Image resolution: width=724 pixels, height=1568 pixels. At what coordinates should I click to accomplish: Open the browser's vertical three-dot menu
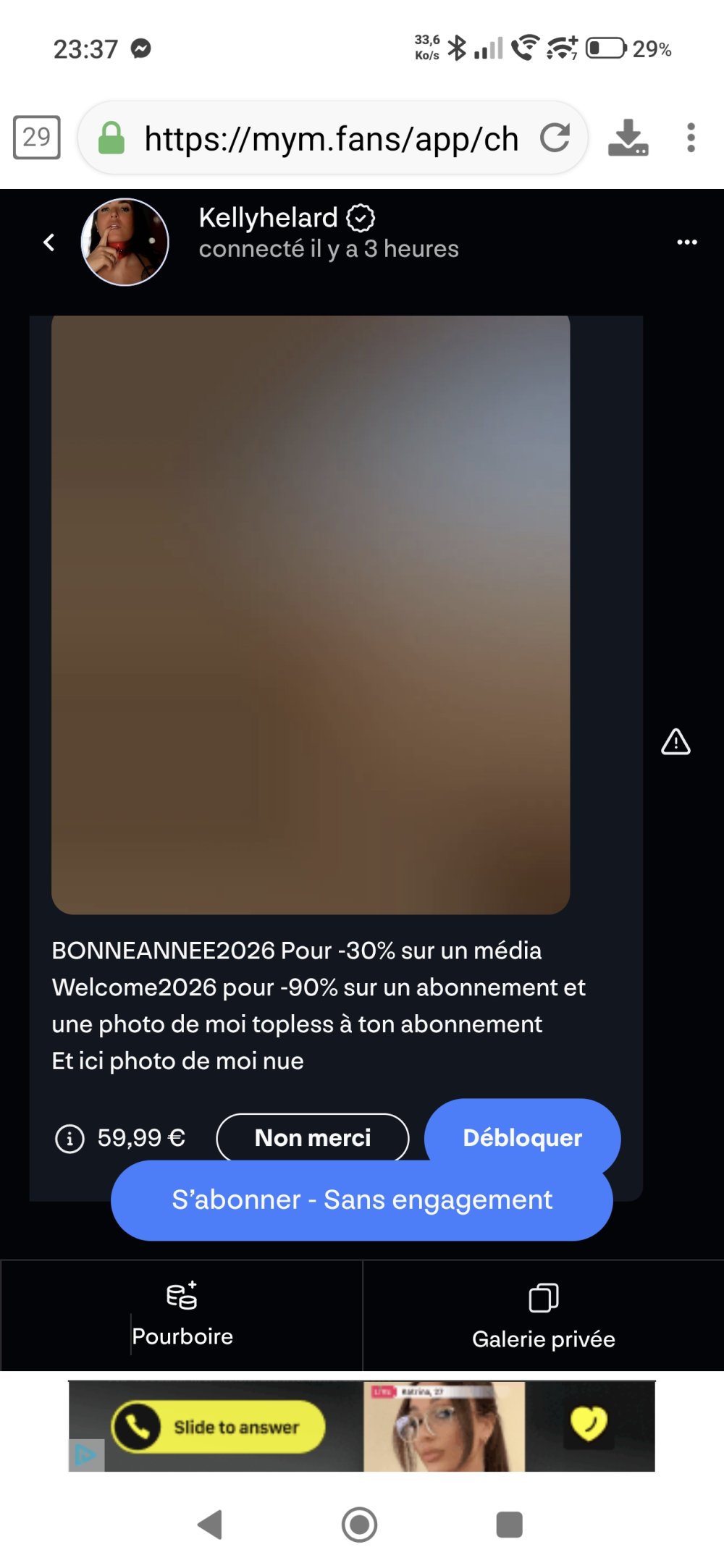[691, 138]
